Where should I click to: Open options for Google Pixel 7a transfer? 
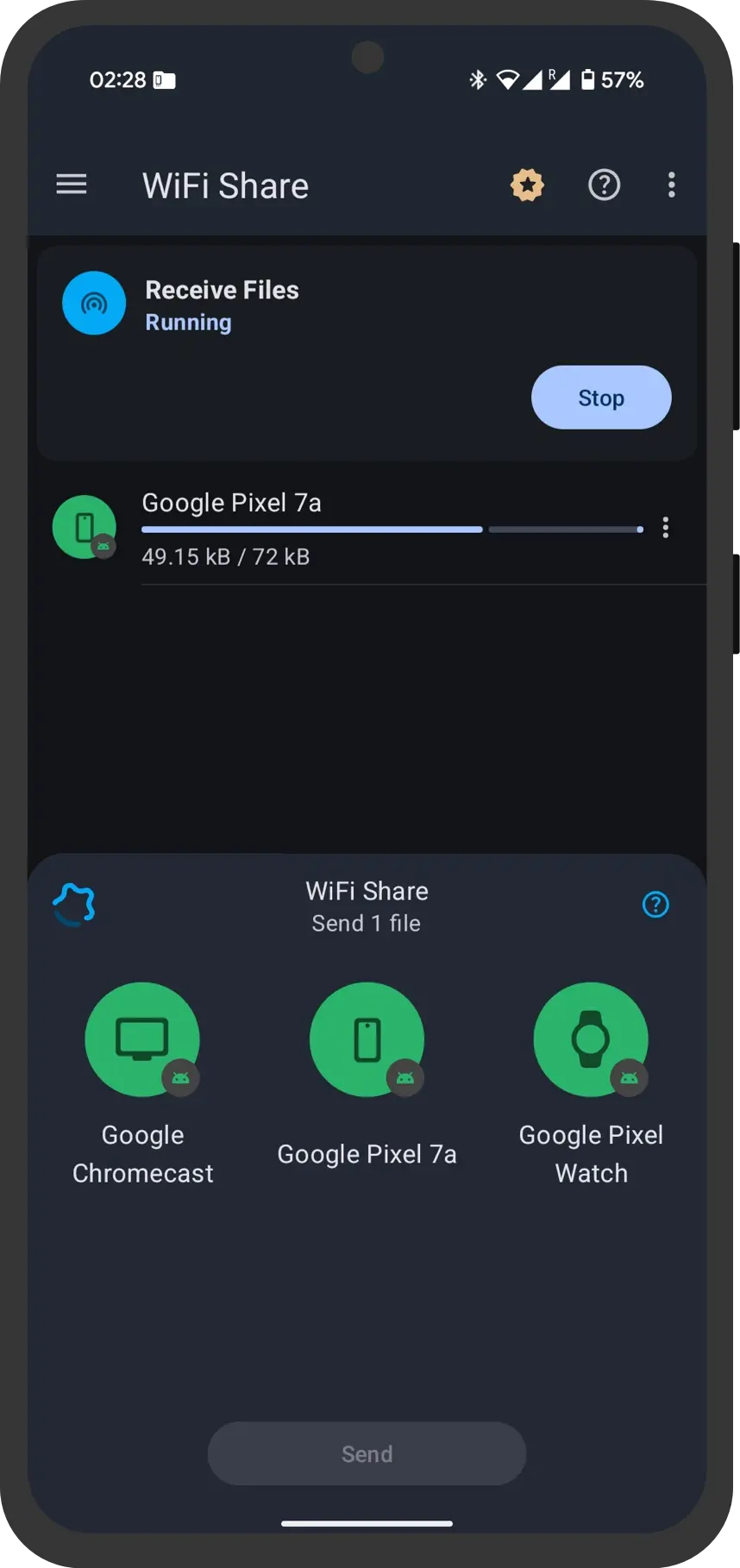pos(665,528)
